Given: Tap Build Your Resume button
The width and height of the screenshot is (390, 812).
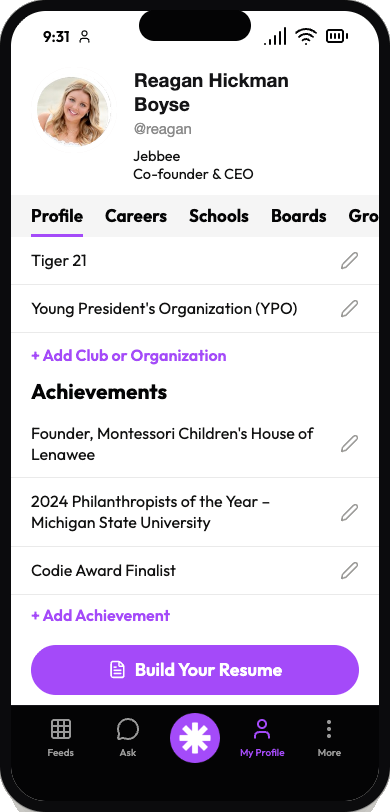Looking at the screenshot, I should coord(195,670).
